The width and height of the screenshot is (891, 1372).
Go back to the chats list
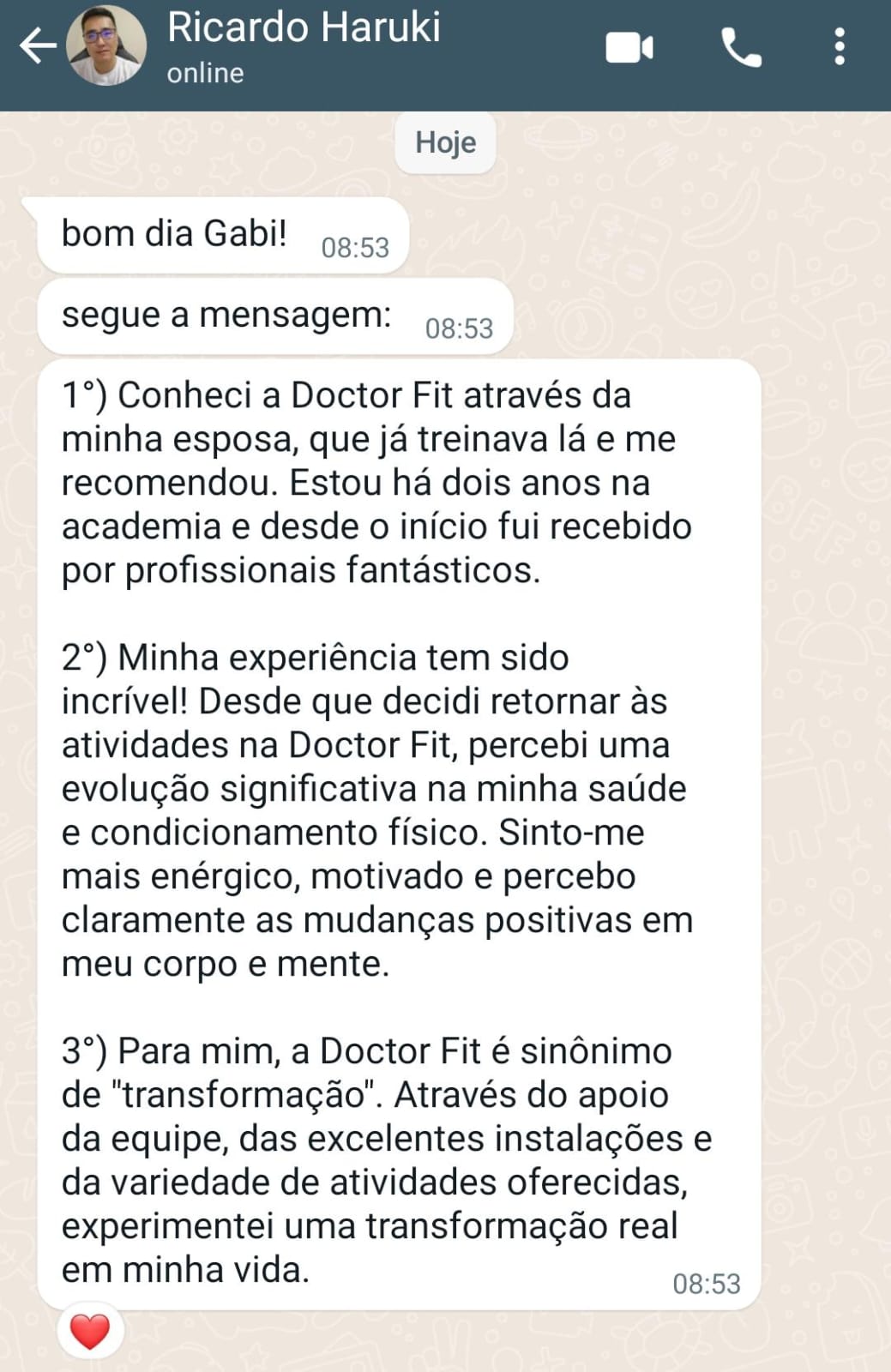pos(38,46)
